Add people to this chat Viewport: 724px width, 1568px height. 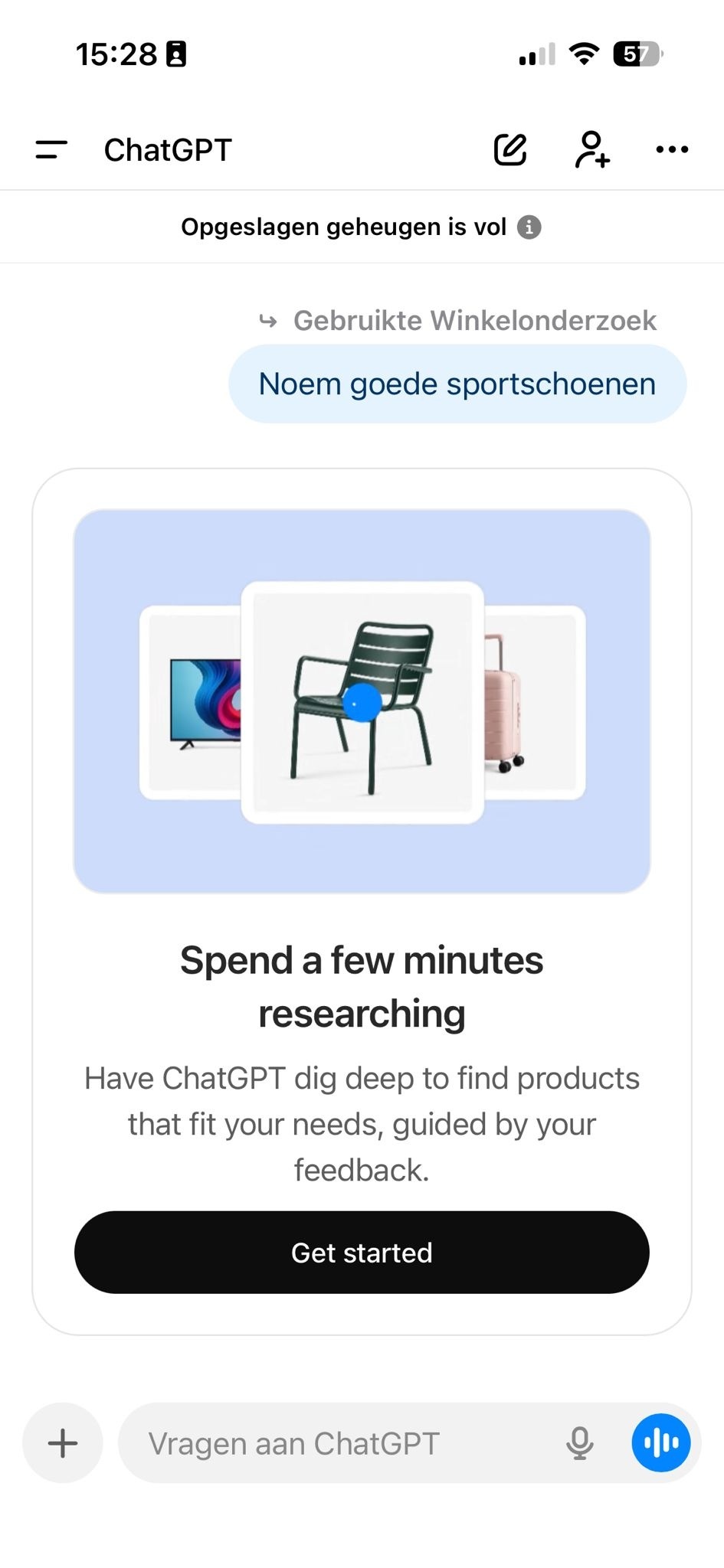click(x=592, y=149)
